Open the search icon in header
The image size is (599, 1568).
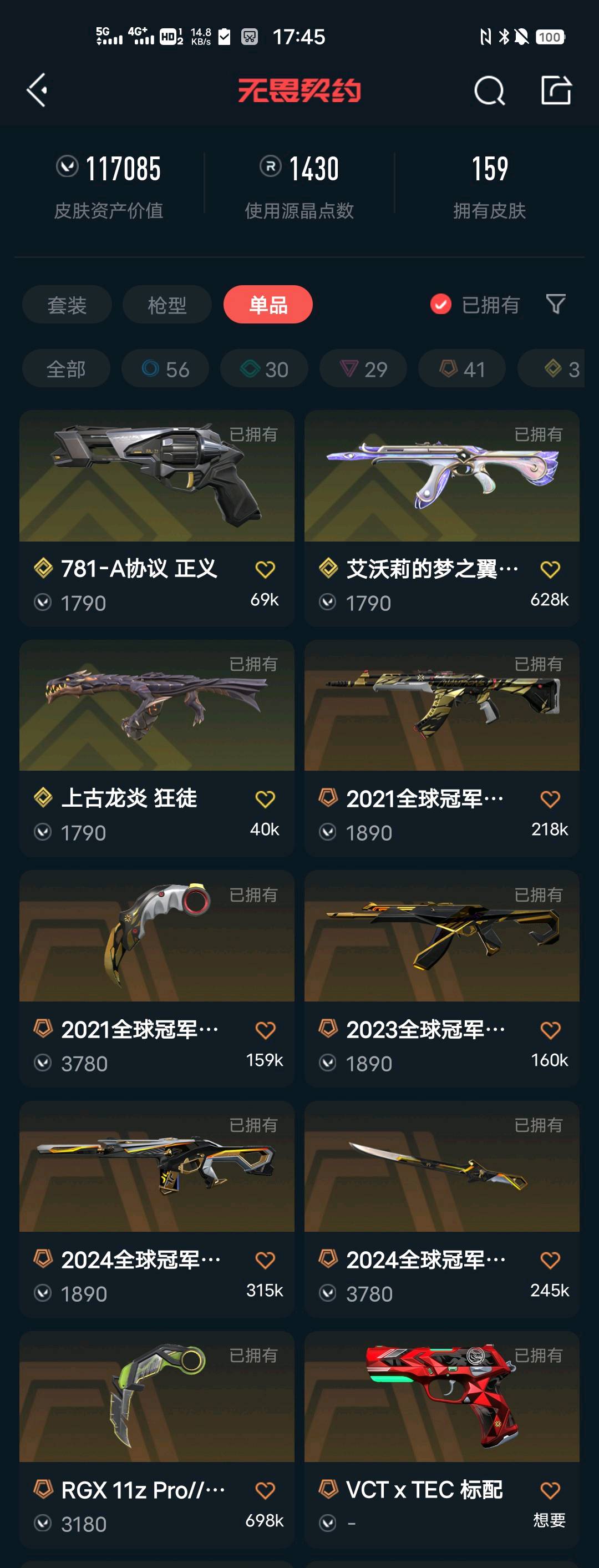click(489, 90)
